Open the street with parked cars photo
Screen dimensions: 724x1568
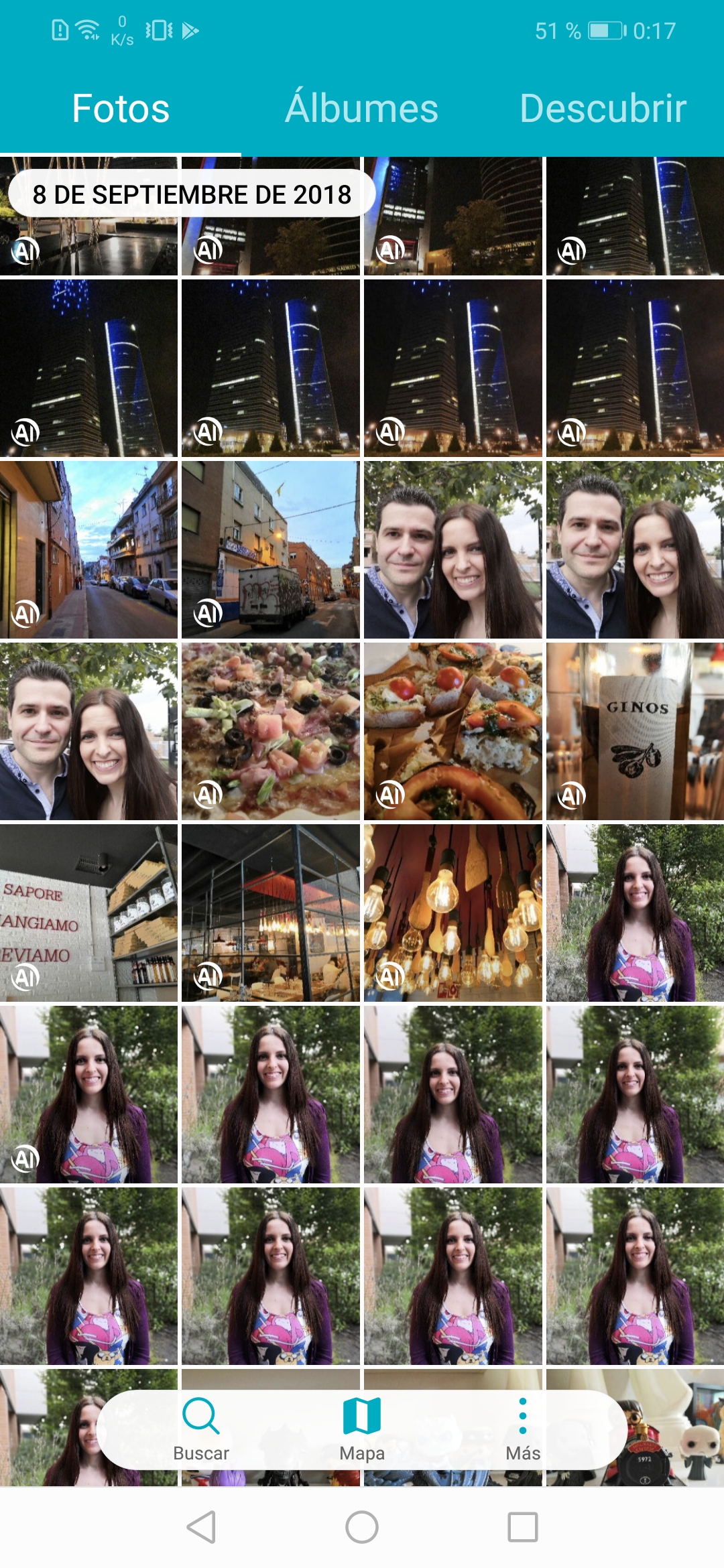point(88,549)
